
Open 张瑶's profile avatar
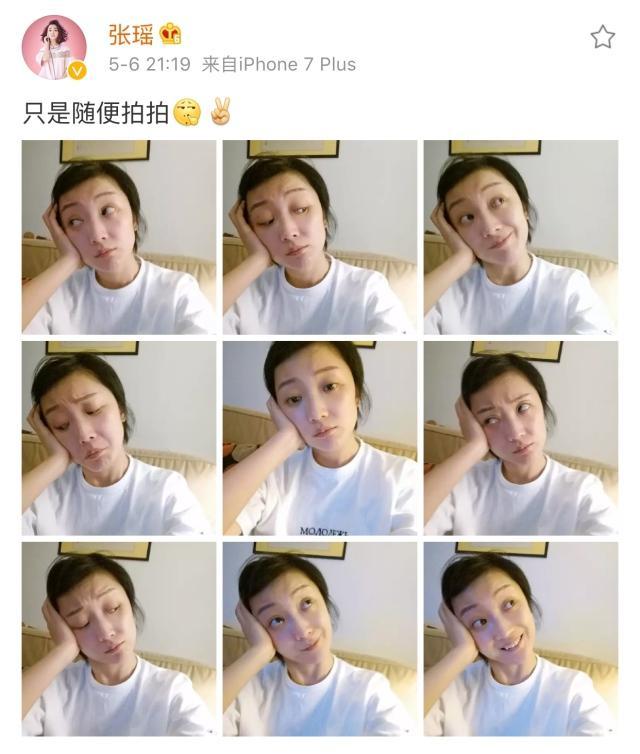54,47
